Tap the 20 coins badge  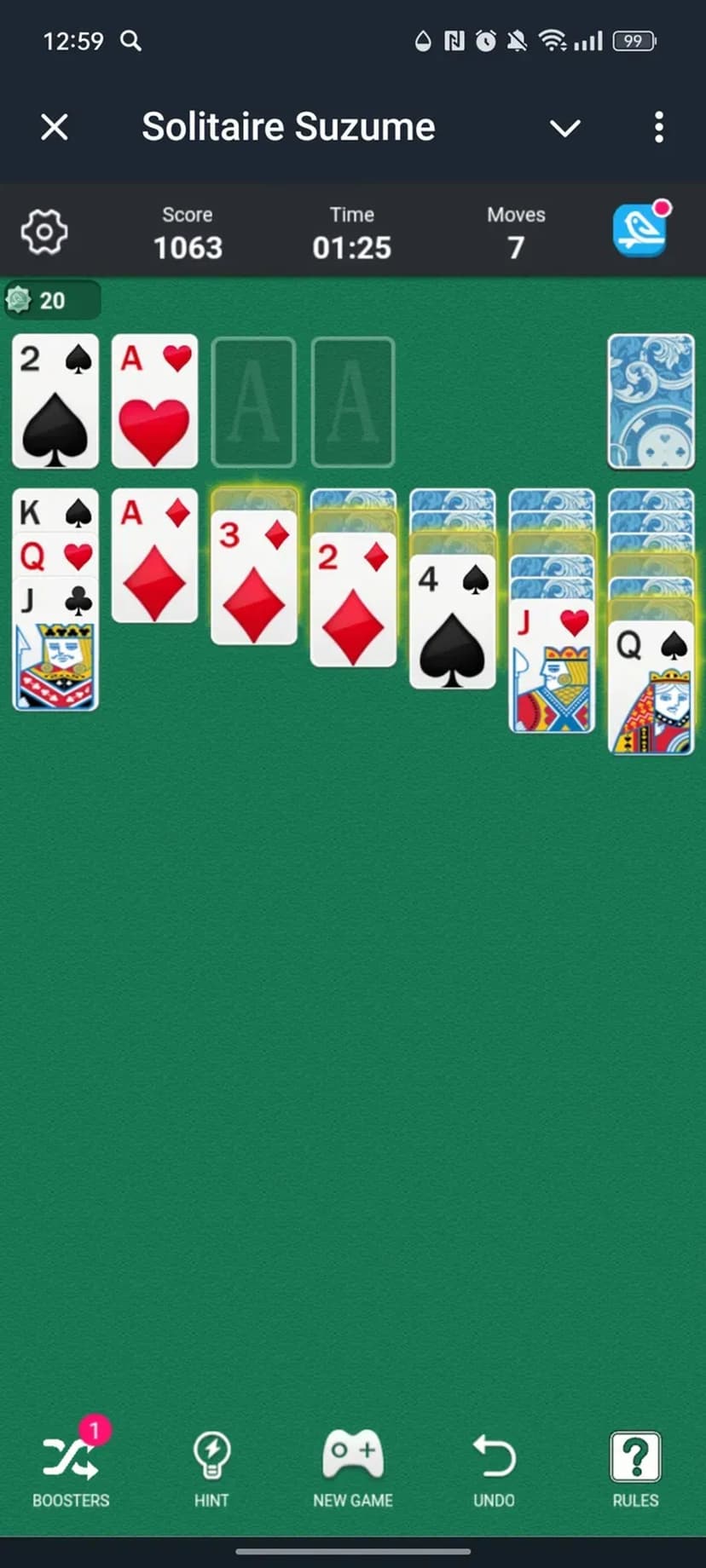pyautogui.click(x=51, y=300)
